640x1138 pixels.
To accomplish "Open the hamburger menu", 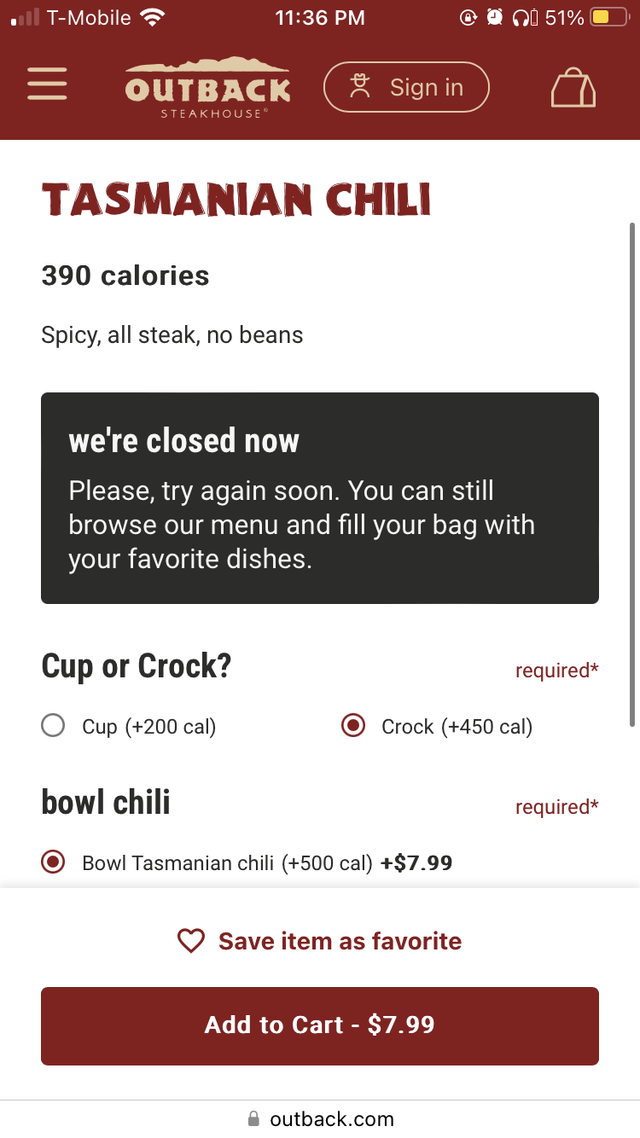I will pos(47,85).
